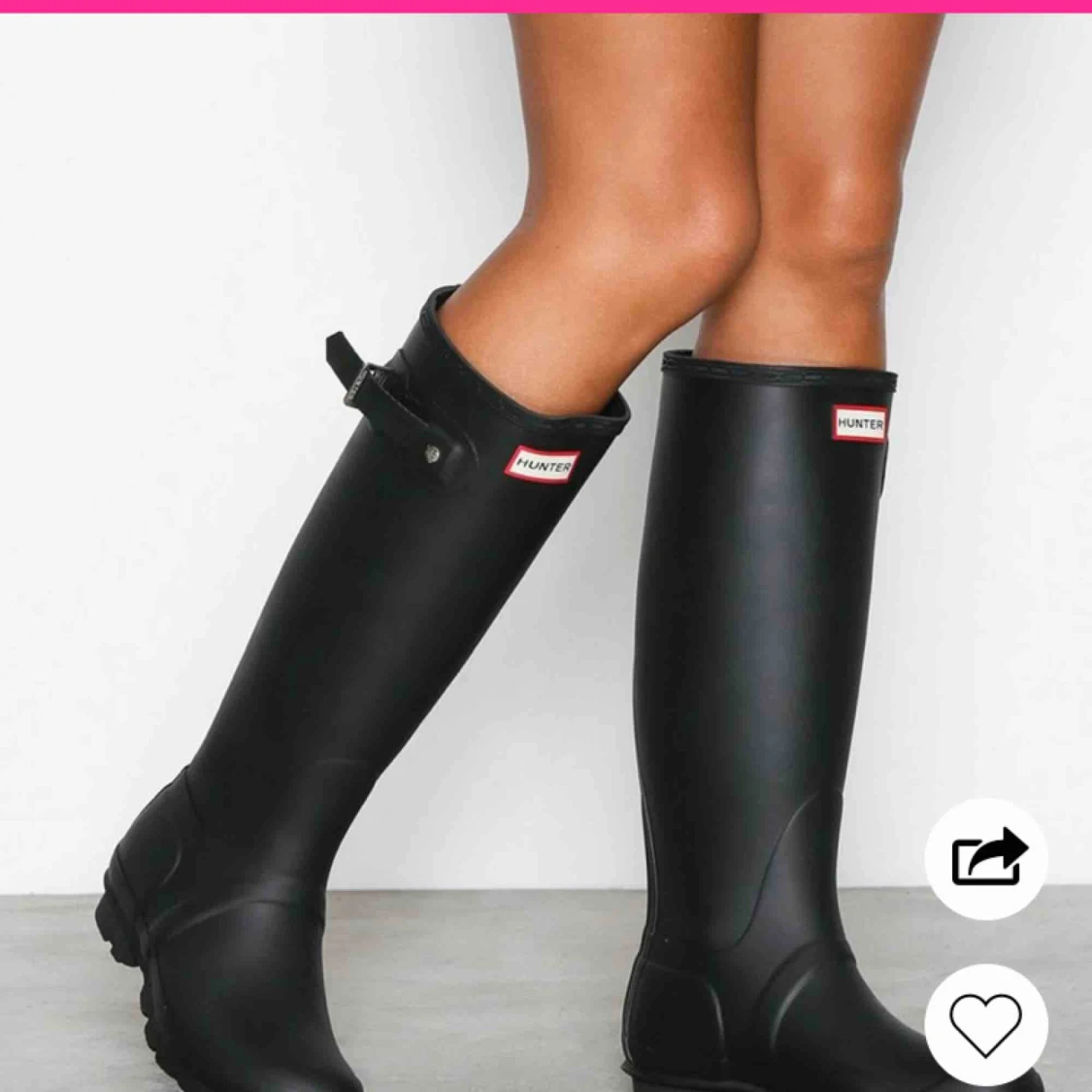This screenshot has width=1092, height=1092.
Task: Share this Hunter boots listing
Action: point(986,859)
